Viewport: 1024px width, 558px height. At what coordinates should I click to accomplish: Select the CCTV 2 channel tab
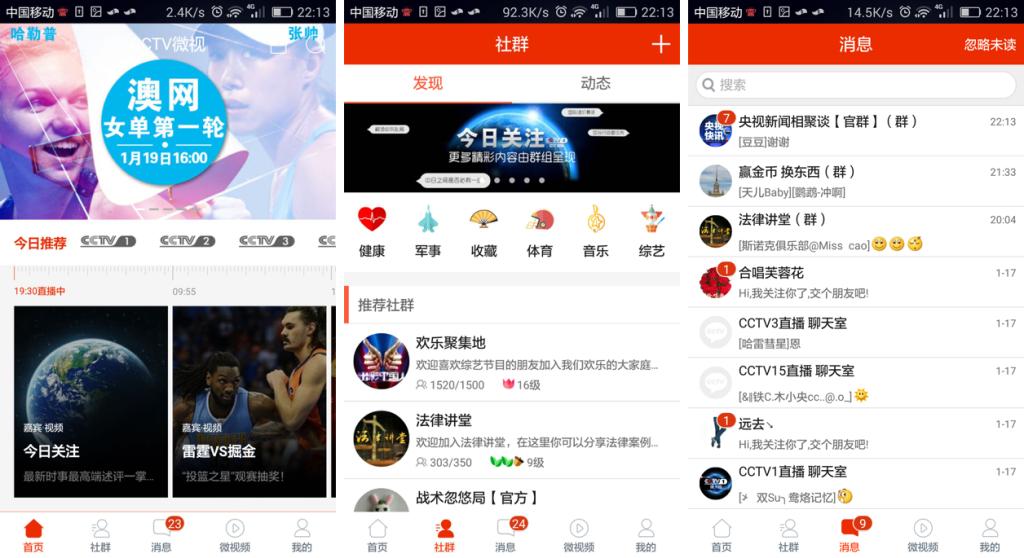pyautogui.click(x=187, y=242)
